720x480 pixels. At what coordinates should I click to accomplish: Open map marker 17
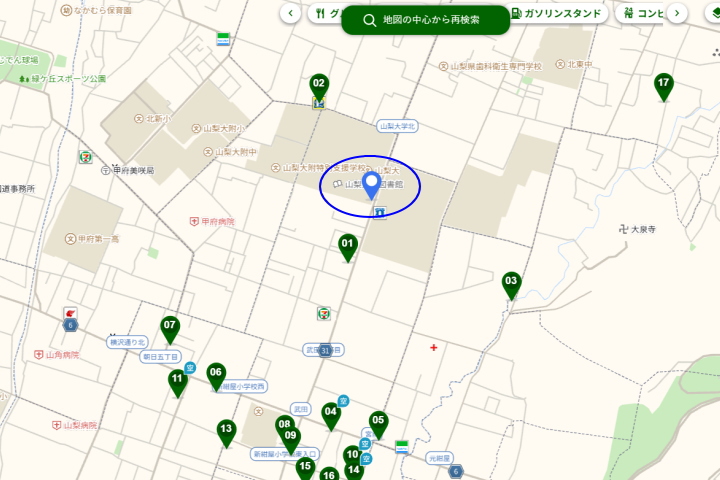point(664,86)
